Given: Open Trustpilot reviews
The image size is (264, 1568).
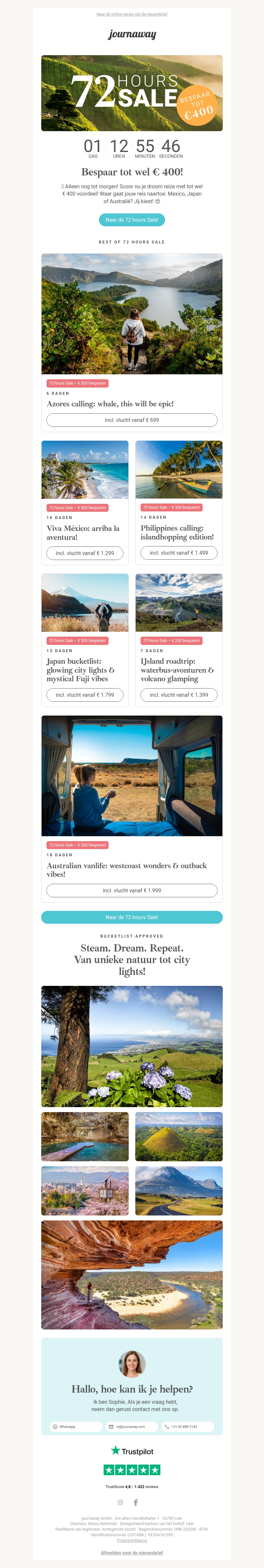Looking at the screenshot, I should click(131, 1460).
